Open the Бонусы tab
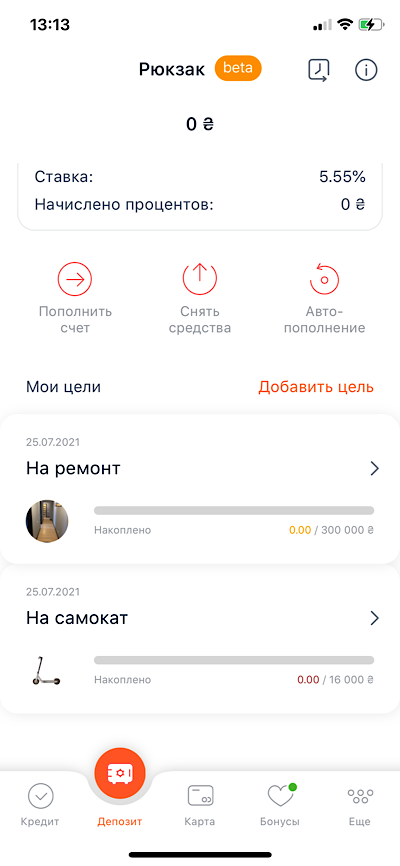400x866 pixels. coord(280,805)
